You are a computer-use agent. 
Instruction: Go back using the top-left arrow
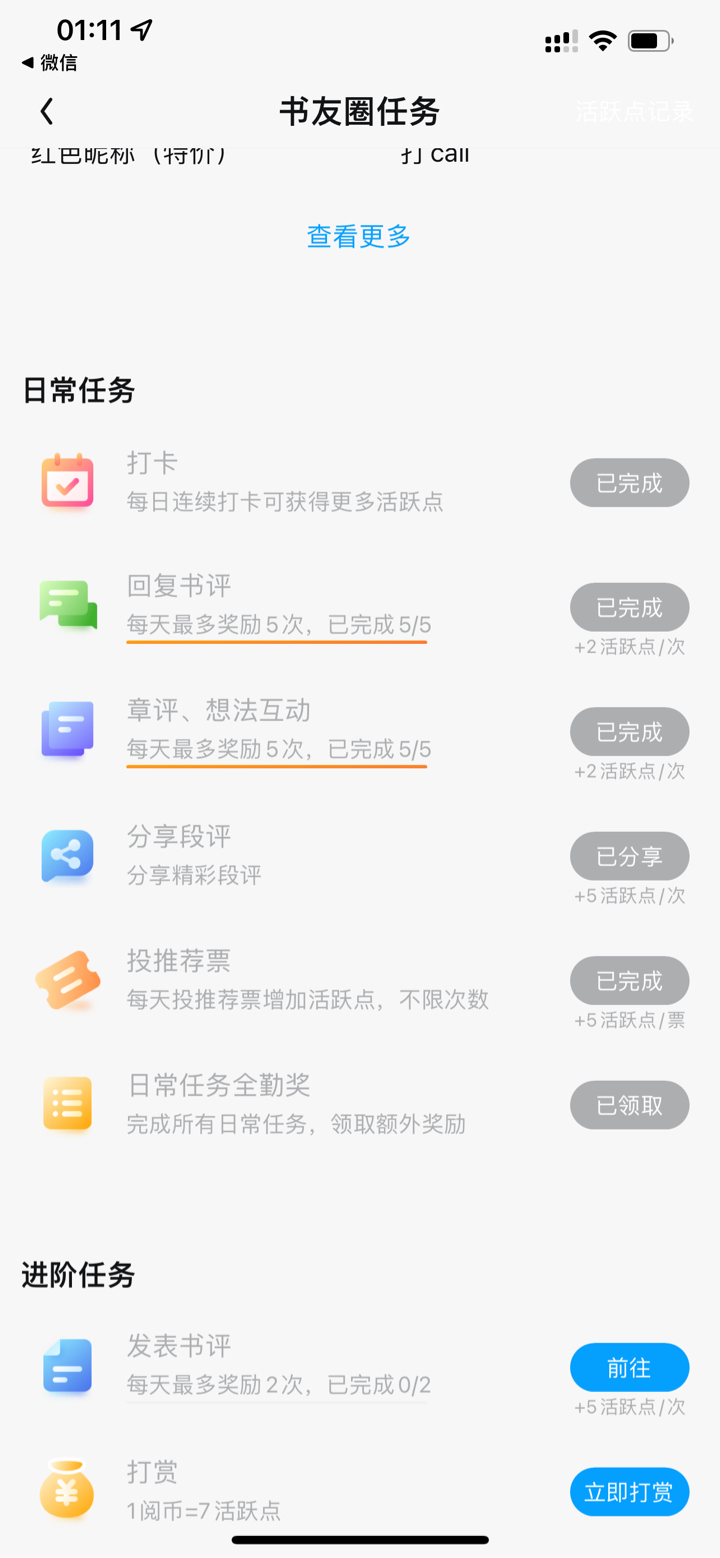[x=47, y=111]
